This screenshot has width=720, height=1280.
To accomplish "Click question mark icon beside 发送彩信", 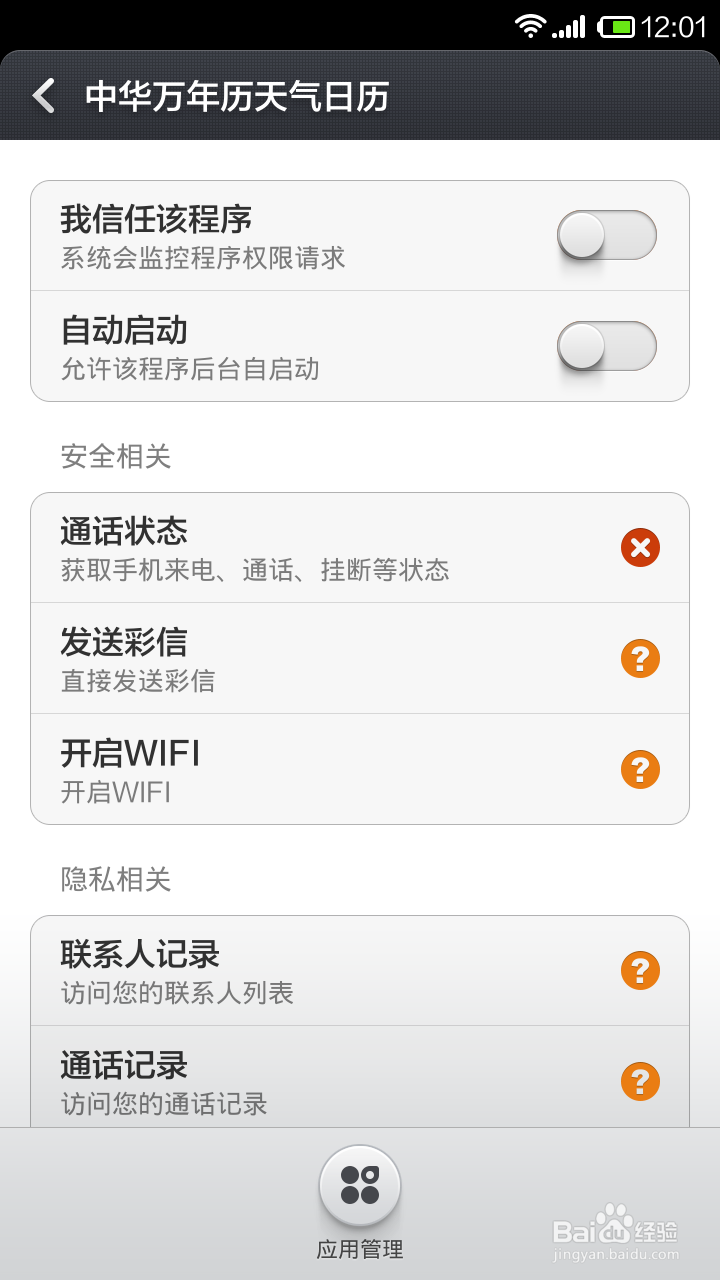I will point(640,659).
